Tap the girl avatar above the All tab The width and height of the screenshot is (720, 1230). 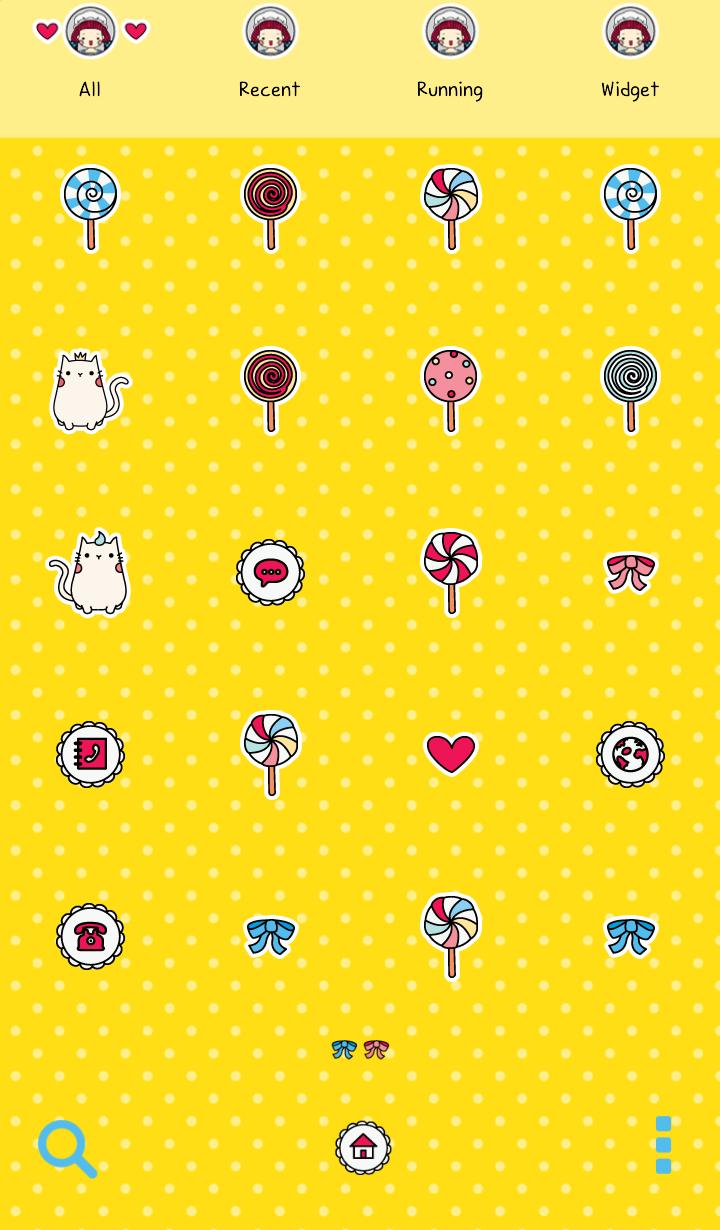click(x=90, y=31)
